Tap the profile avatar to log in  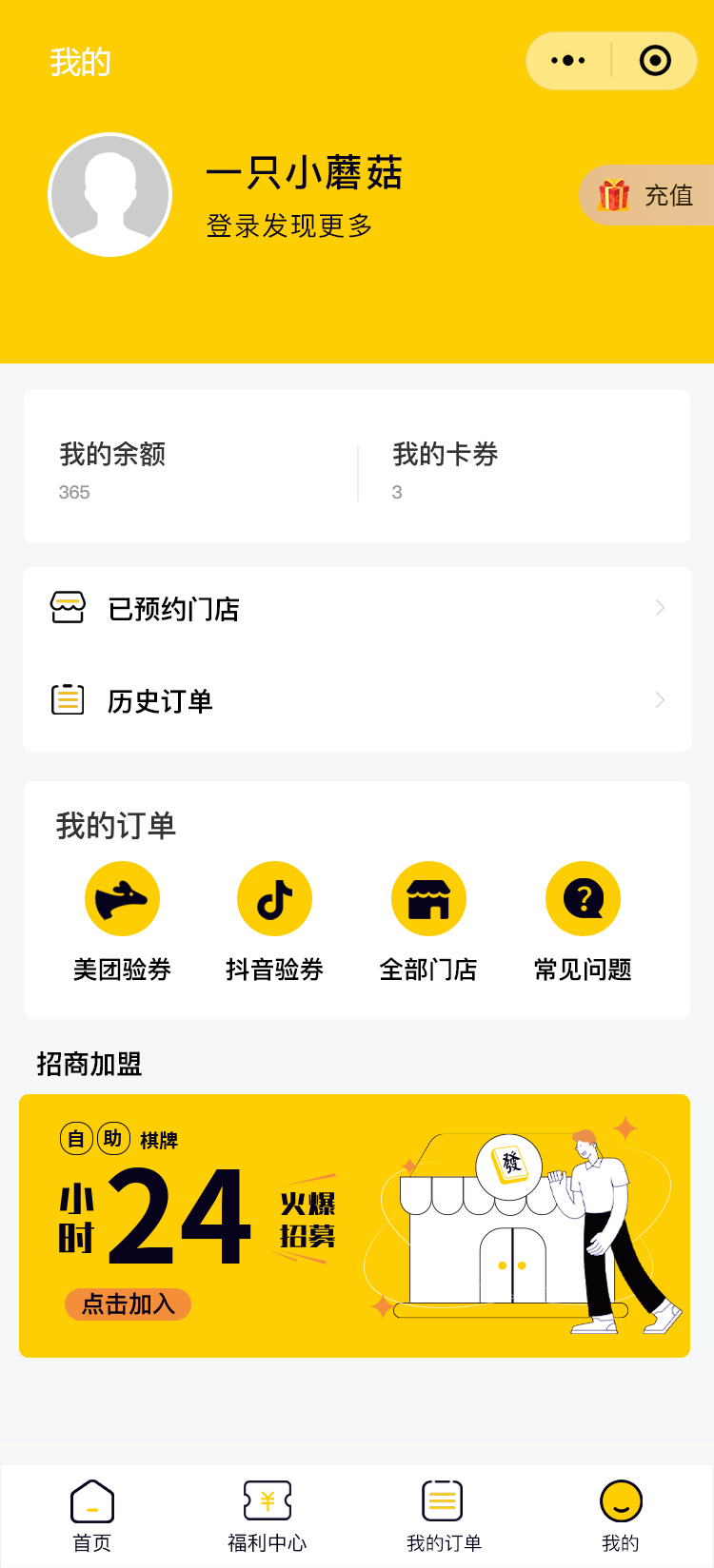pos(110,195)
